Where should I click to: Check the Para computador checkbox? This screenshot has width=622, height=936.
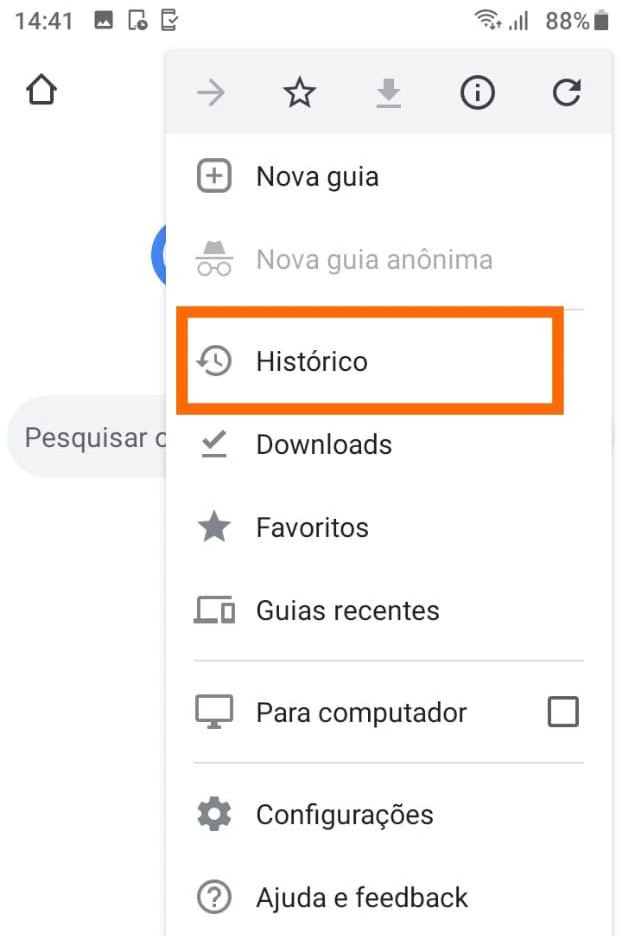tap(563, 712)
